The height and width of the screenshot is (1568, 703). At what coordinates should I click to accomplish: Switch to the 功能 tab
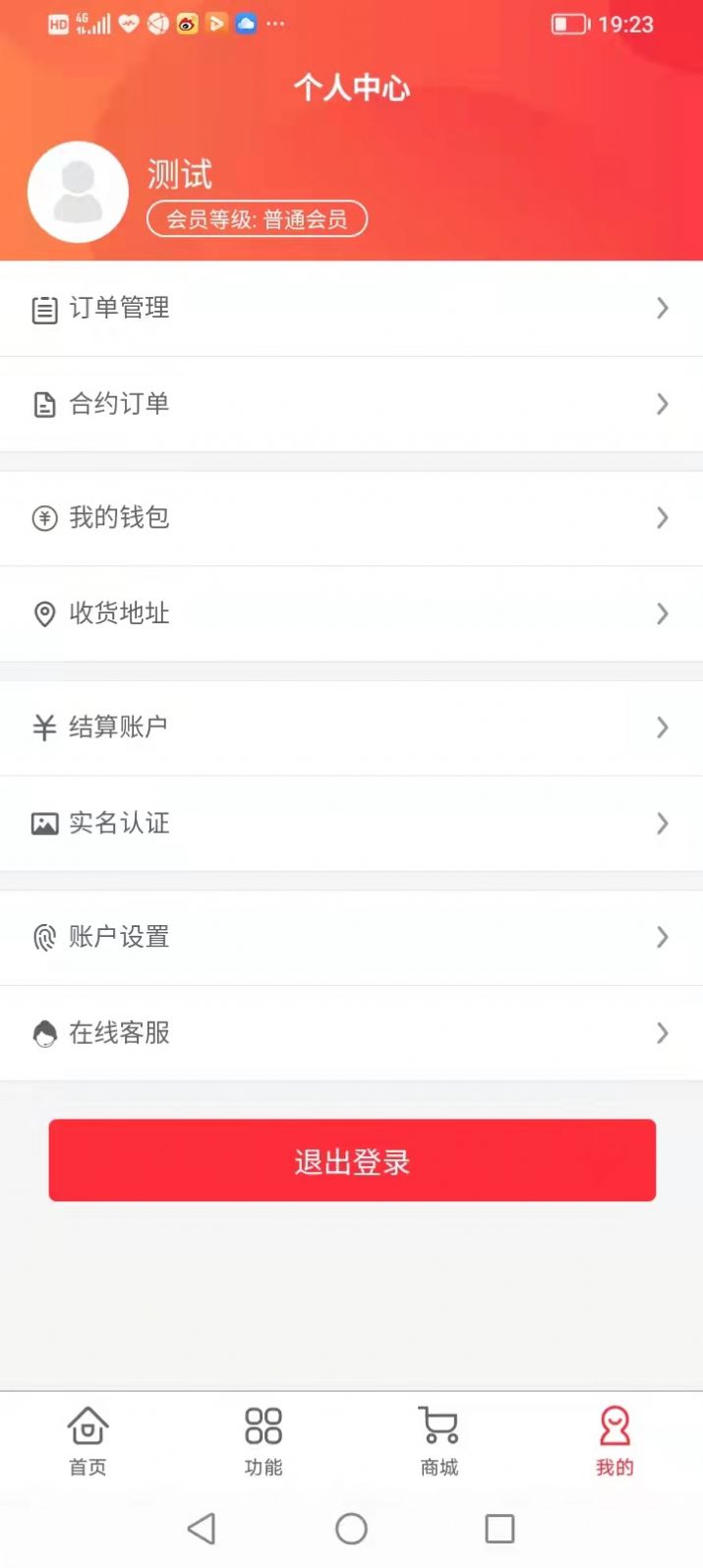pyautogui.click(x=264, y=1441)
